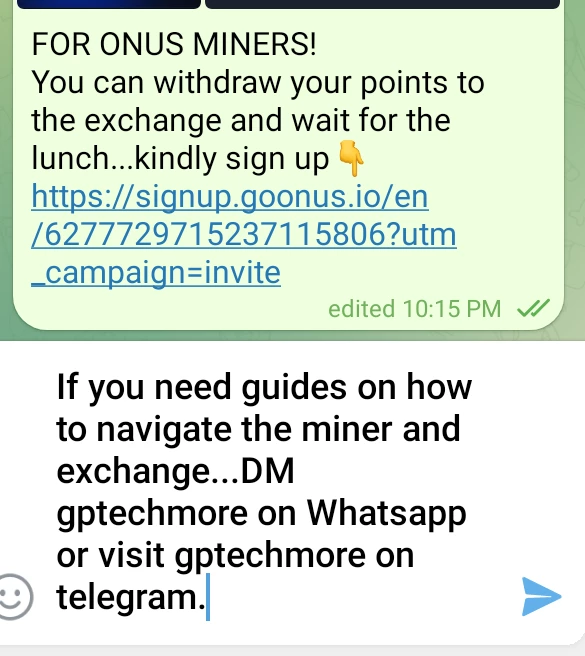Screen dimensions: 585x656
Task: Open the signup.goonus.io invite link
Action: coord(244,234)
